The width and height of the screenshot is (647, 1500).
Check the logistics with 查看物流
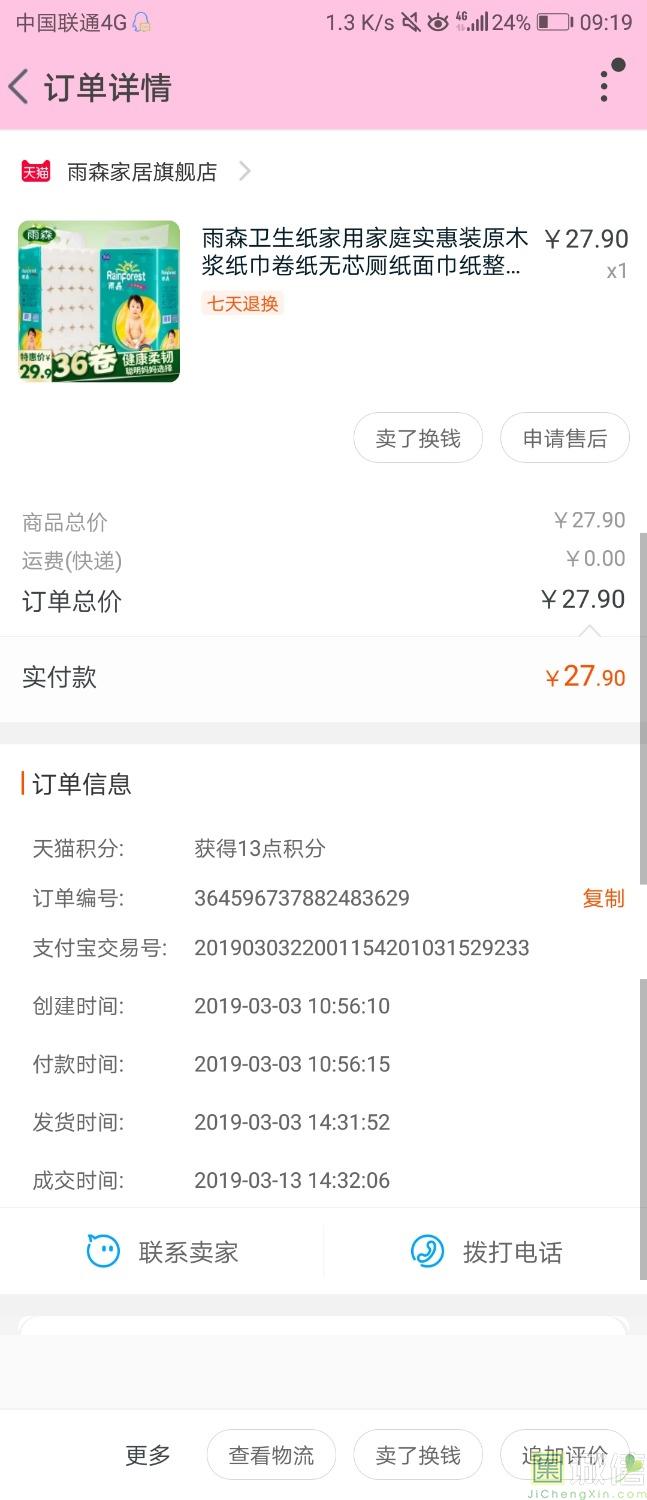coord(271,1455)
